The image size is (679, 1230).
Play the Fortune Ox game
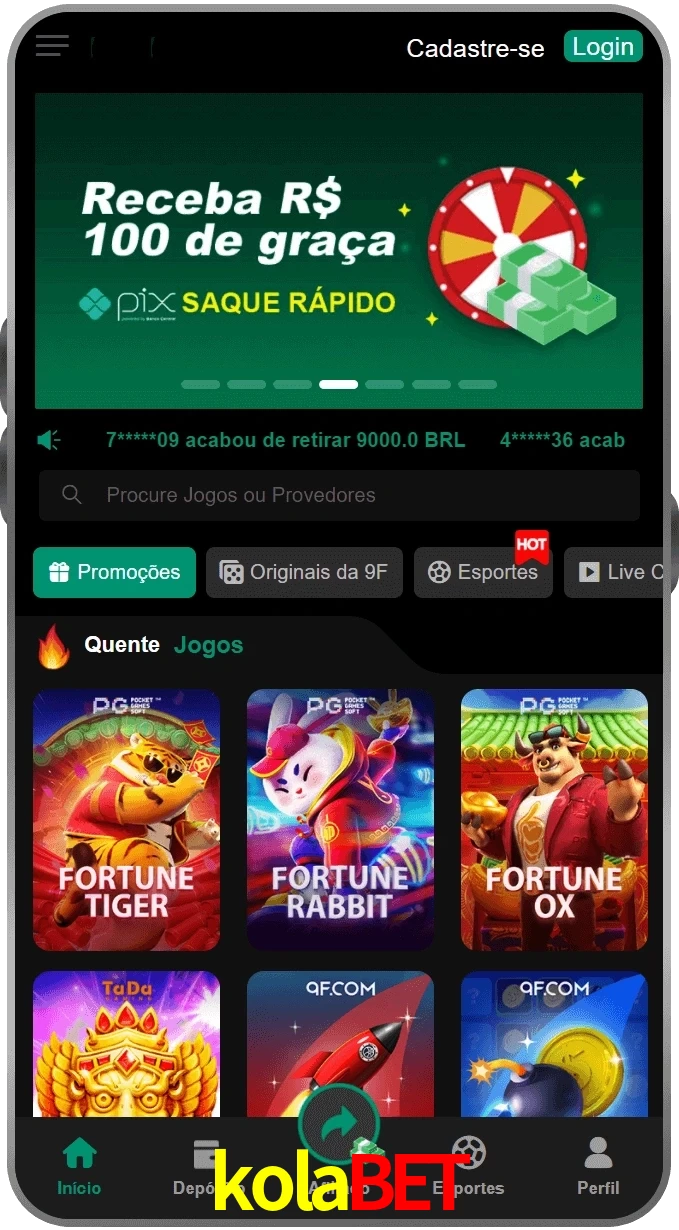pyautogui.click(x=554, y=819)
